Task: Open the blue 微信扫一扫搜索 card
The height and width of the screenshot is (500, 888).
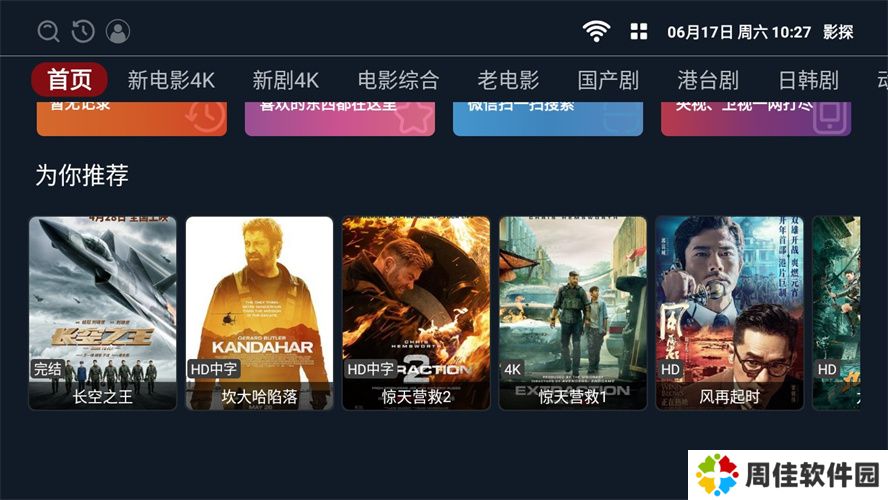Action: [x=547, y=117]
